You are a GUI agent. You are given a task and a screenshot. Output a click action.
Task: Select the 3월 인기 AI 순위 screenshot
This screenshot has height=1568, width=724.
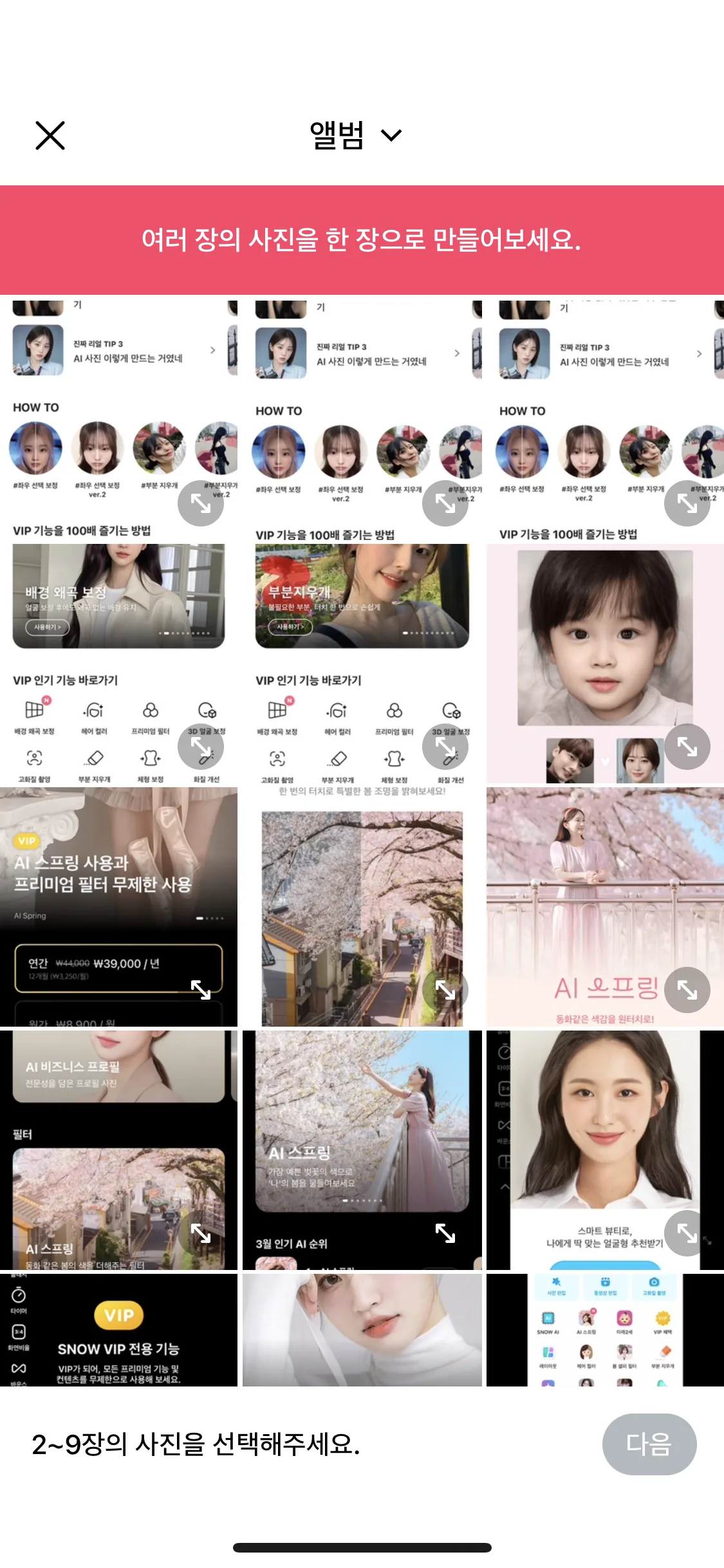[362, 1150]
